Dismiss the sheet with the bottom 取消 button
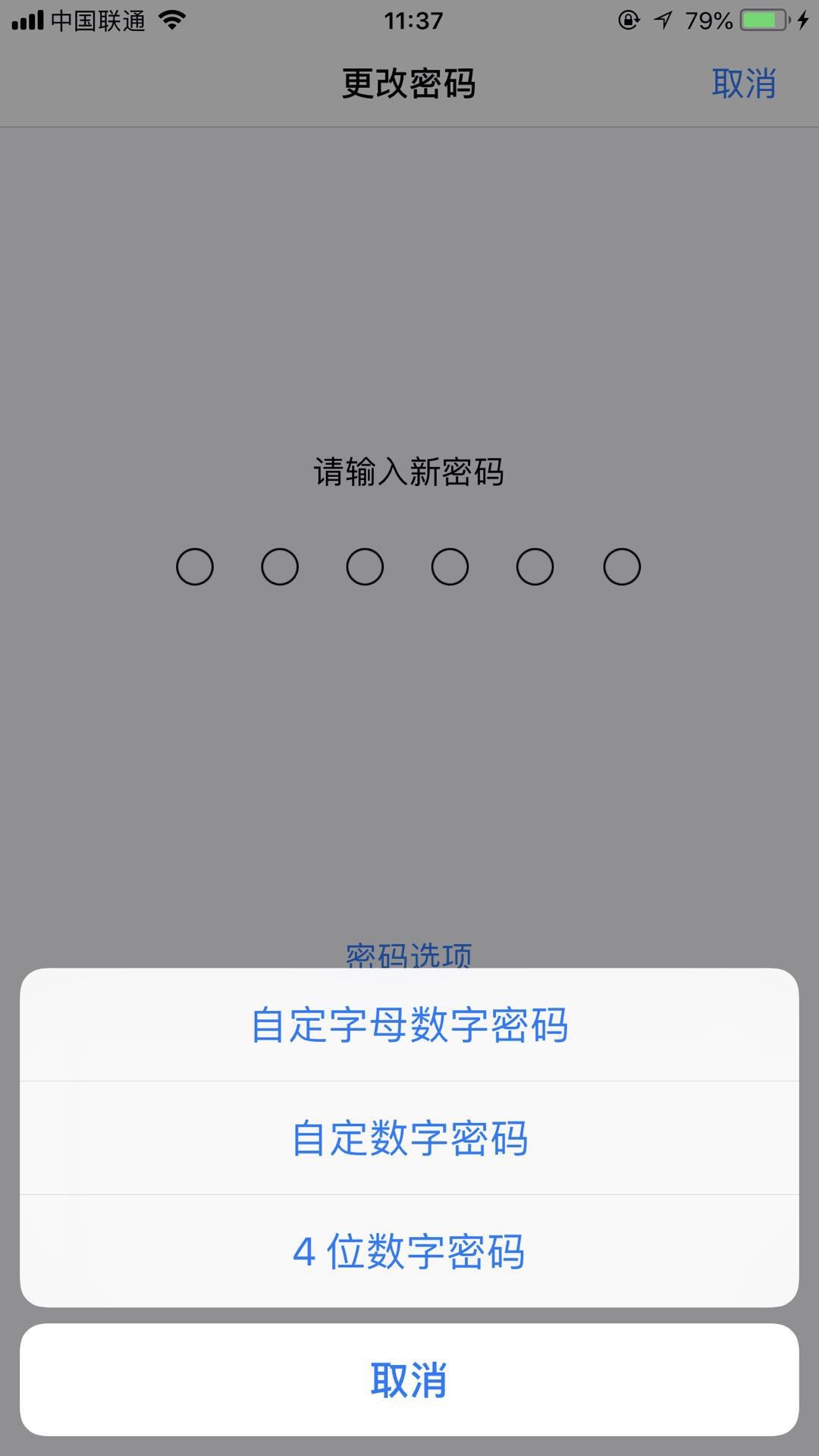 (x=409, y=1379)
